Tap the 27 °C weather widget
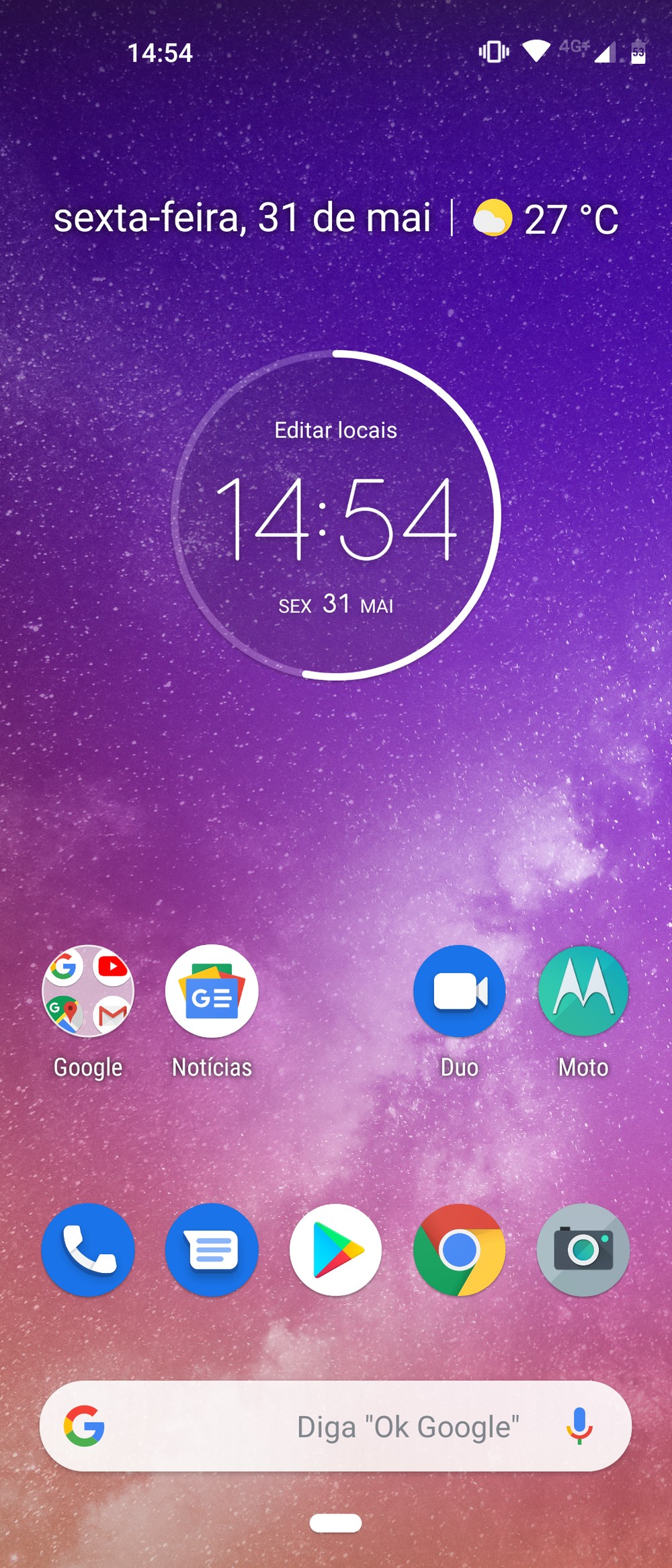The image size is (672, 1568). [x=546, y=219]
